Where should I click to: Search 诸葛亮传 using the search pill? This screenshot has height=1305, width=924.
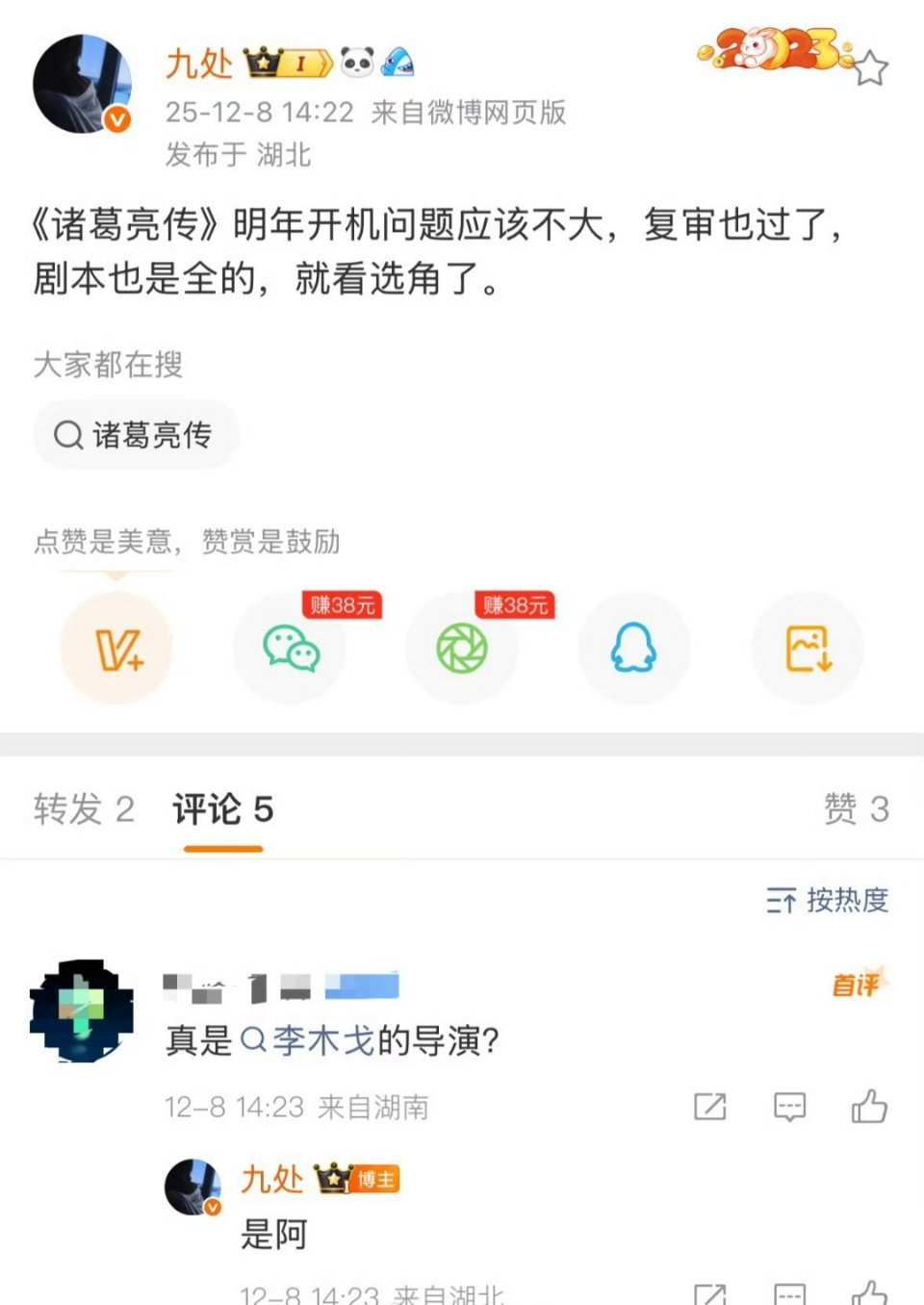(136, 434)
